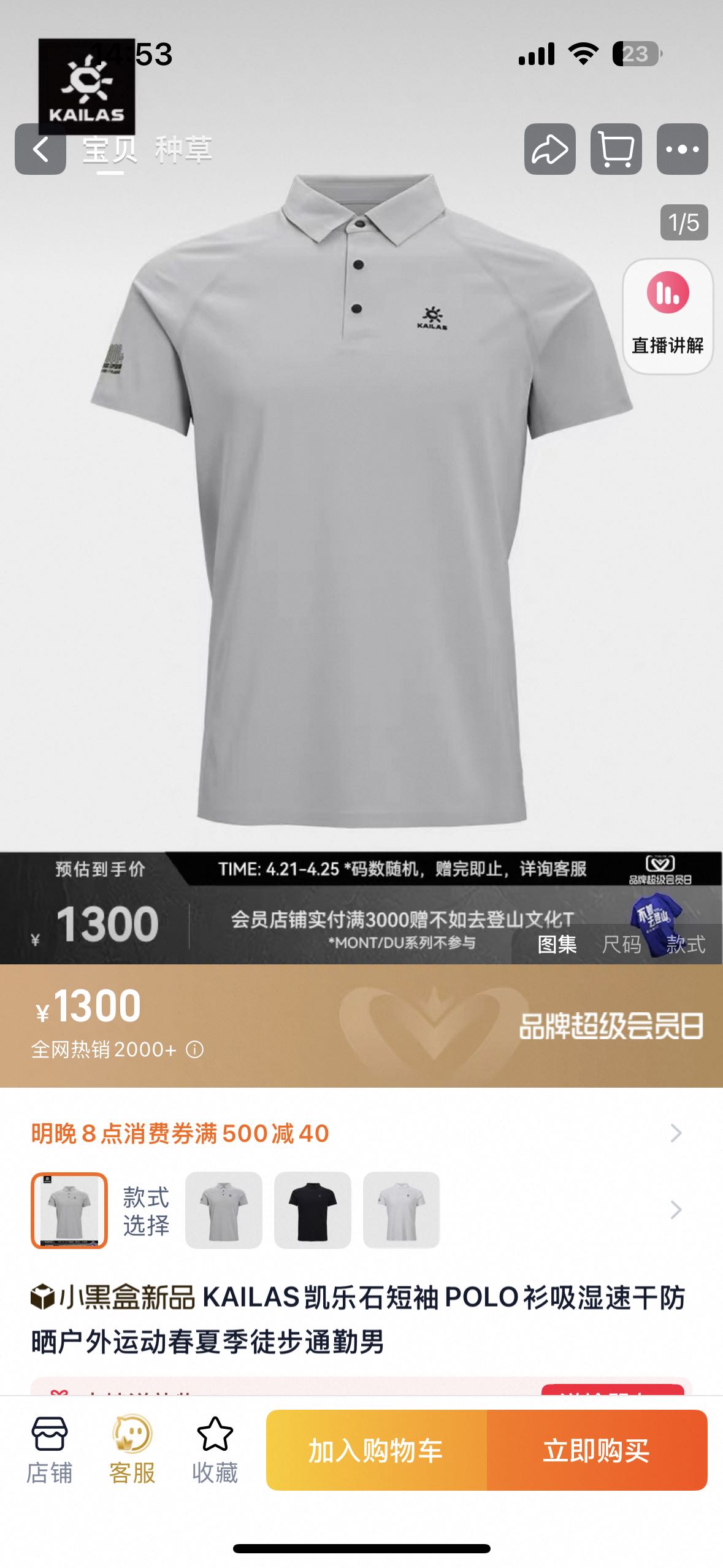This screenshot has width=723, height=1568.
Task: Show info about 全网热销 2000+
Action: tap(194, 1050)
